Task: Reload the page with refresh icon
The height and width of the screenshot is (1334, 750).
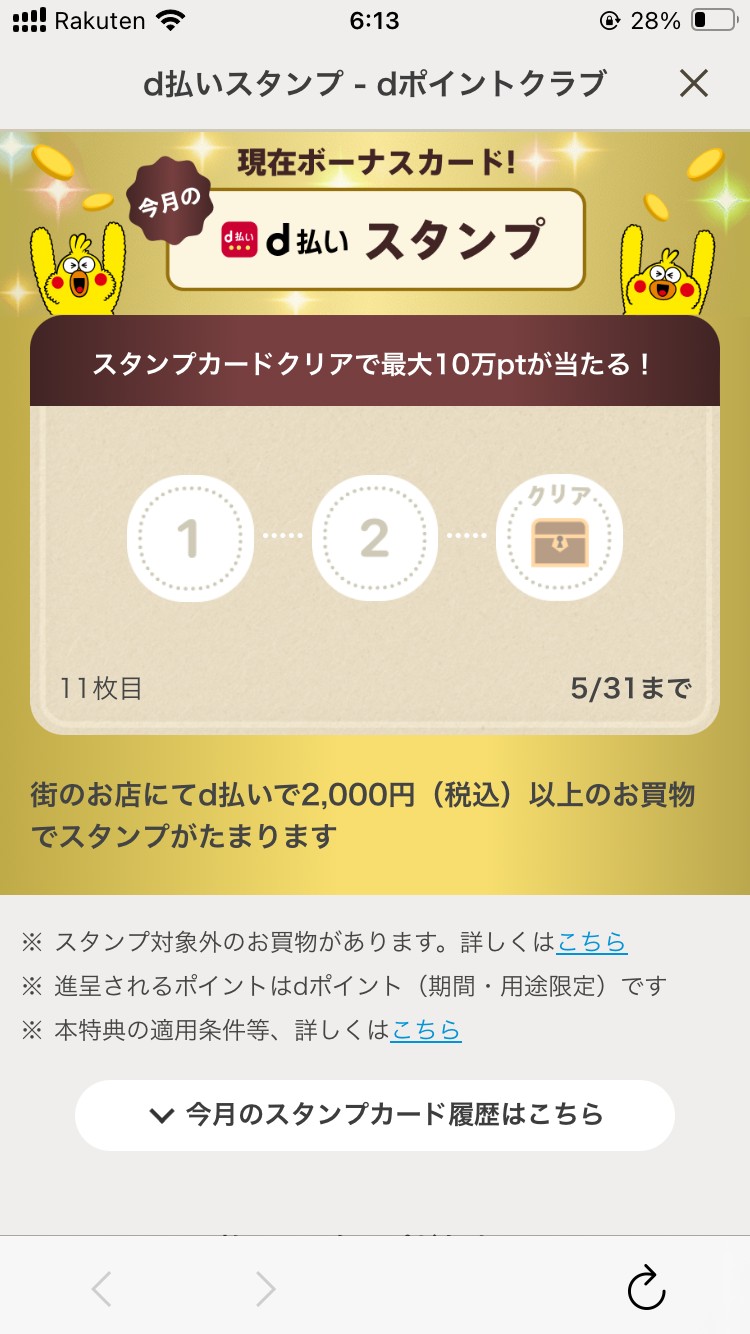Action: tap(646, 1288)
